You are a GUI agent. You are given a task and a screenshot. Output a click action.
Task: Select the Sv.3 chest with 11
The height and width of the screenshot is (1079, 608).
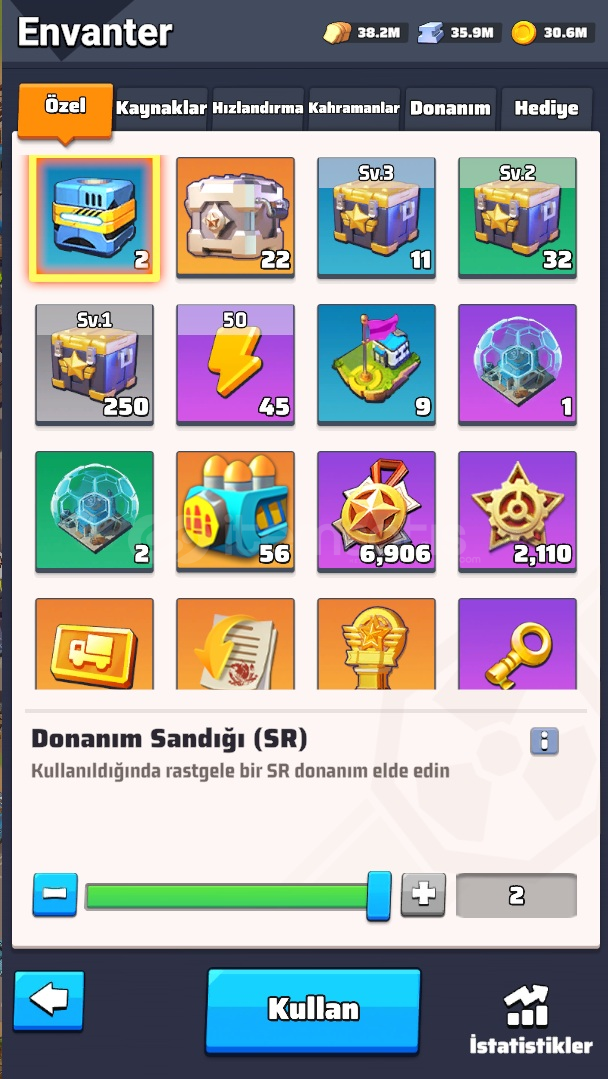[x=376, y=216]
